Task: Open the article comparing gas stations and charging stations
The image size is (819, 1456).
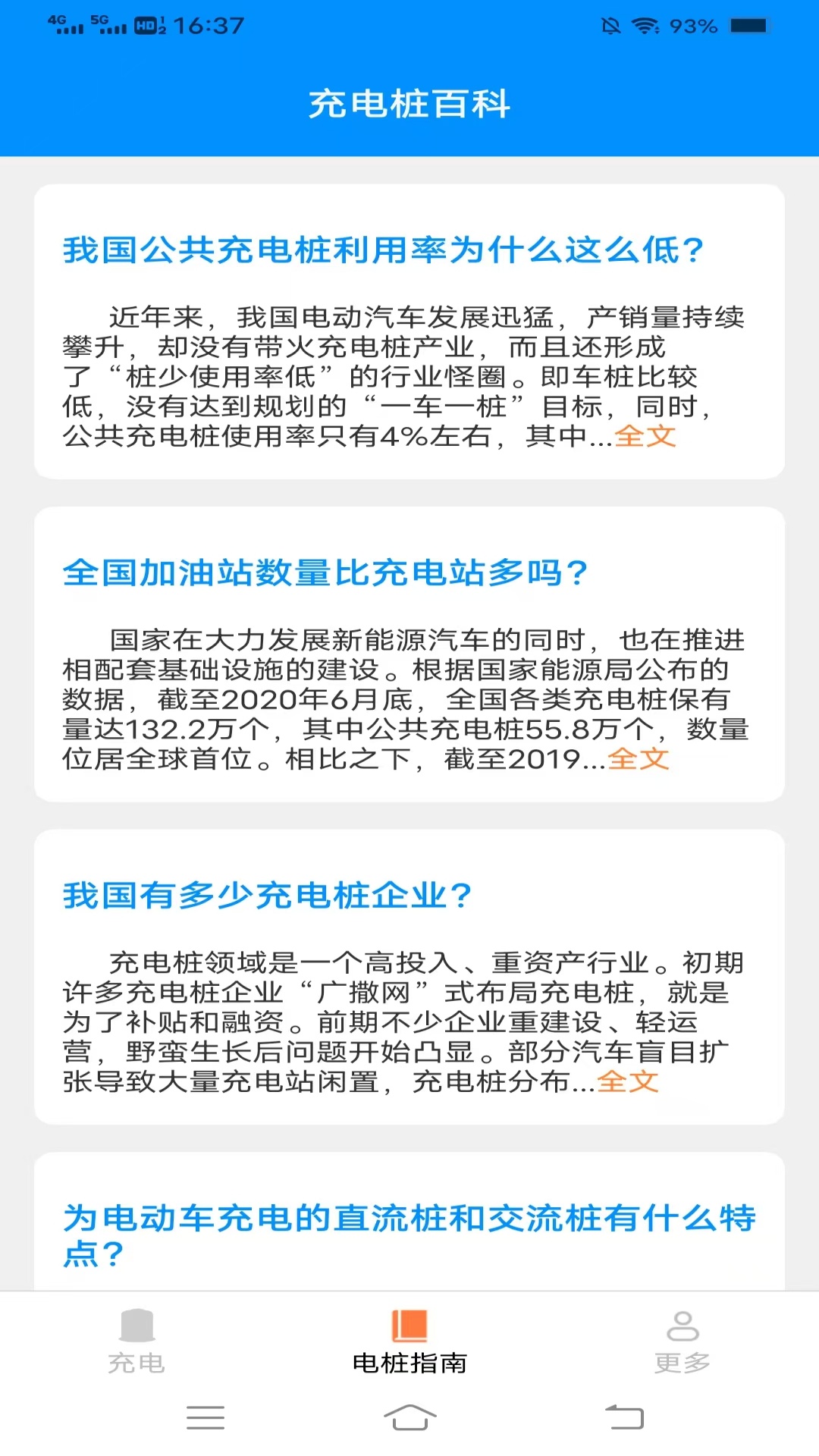Action: click(x=326, y=573)
